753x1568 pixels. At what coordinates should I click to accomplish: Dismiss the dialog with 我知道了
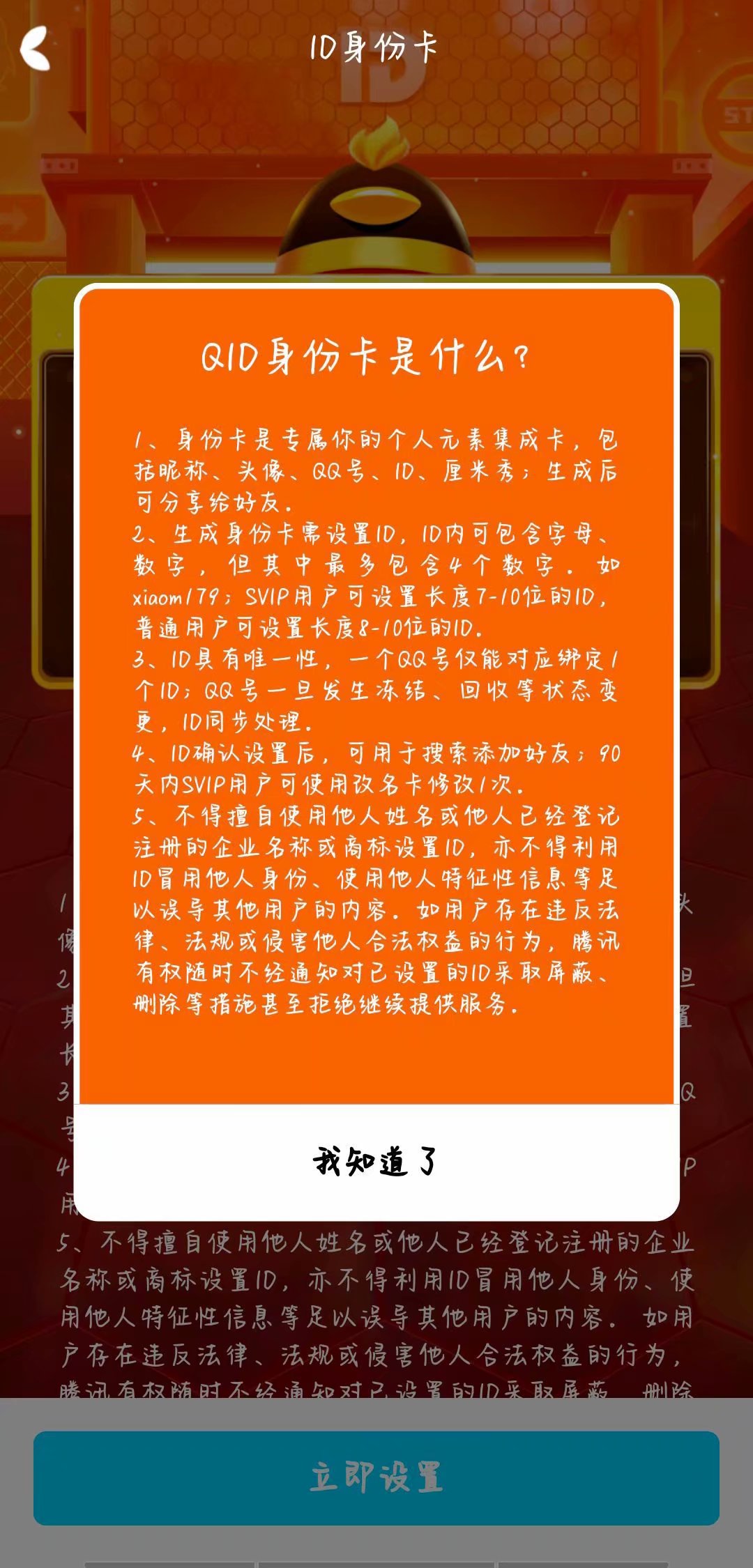pos(376,1162)
